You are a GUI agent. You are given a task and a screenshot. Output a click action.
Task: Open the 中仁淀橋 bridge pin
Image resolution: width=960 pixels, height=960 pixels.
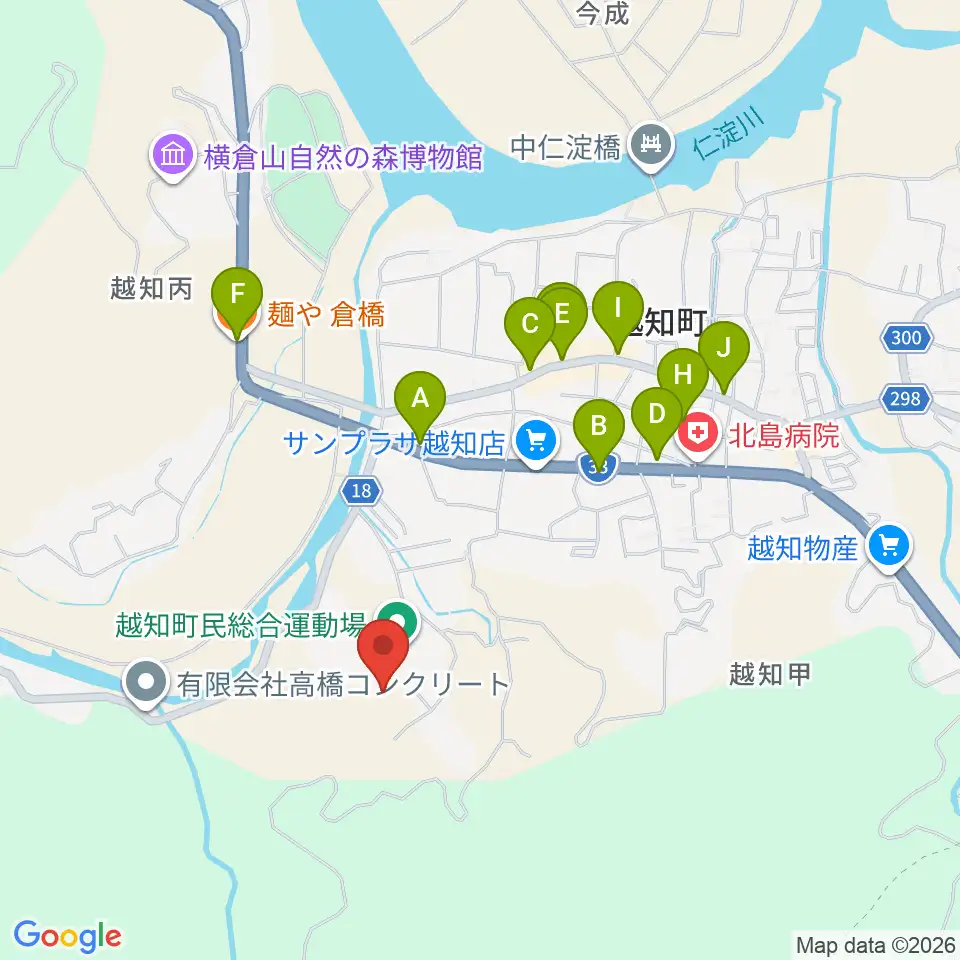653,147
